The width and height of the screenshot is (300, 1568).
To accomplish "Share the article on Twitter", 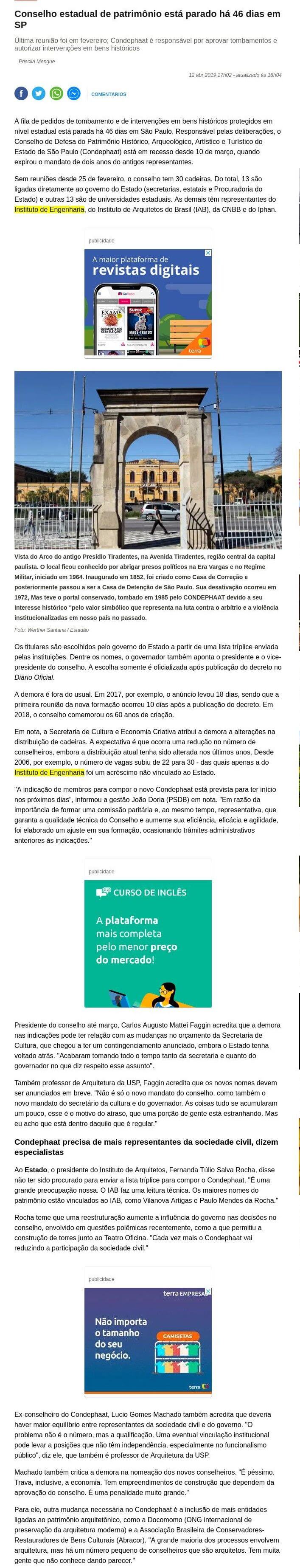I will (39, 94).
